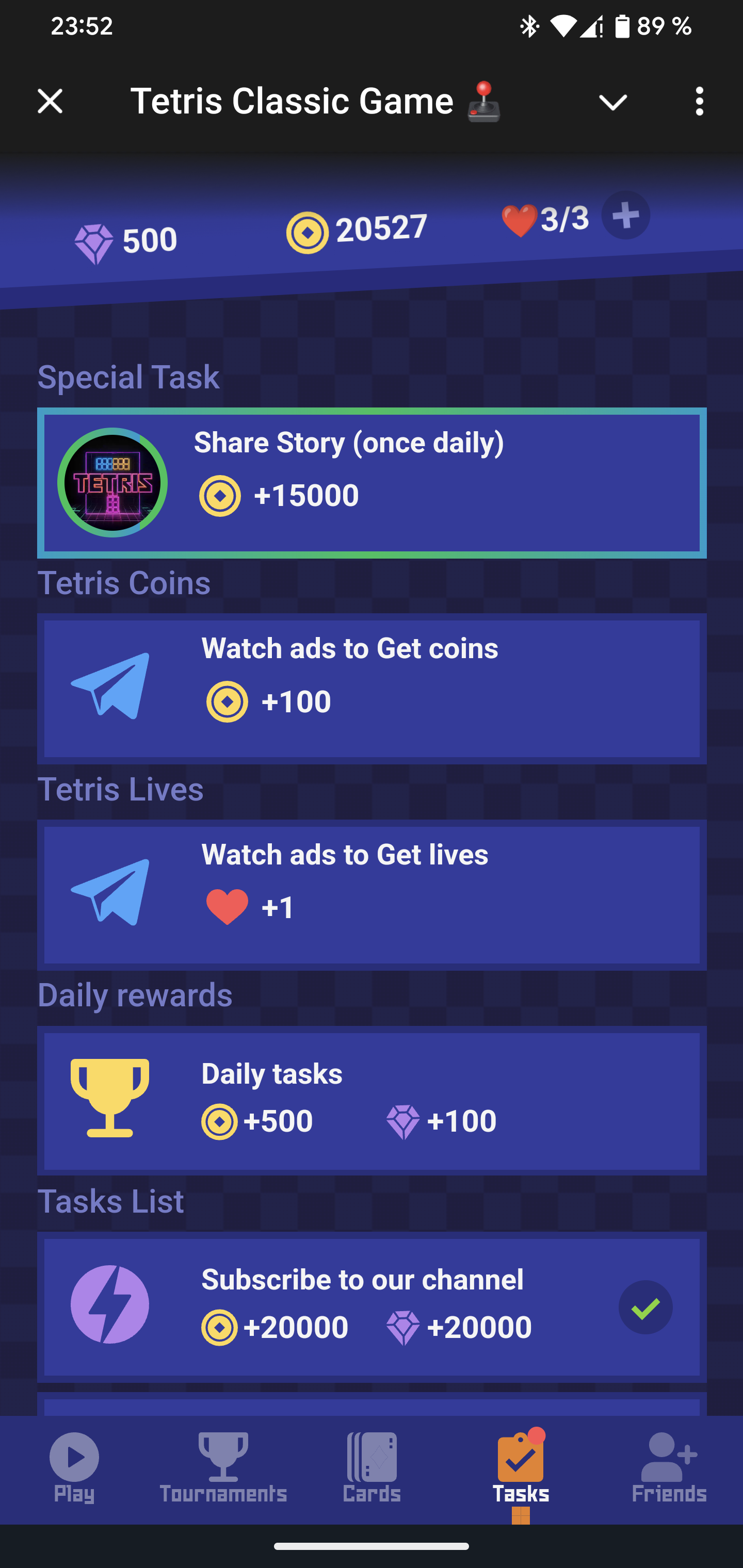The height and width of the screenshot is (1568, 743).
Task: Select Watch ads to Get coins
Action: pyautogui.click(x=372, y=689)
